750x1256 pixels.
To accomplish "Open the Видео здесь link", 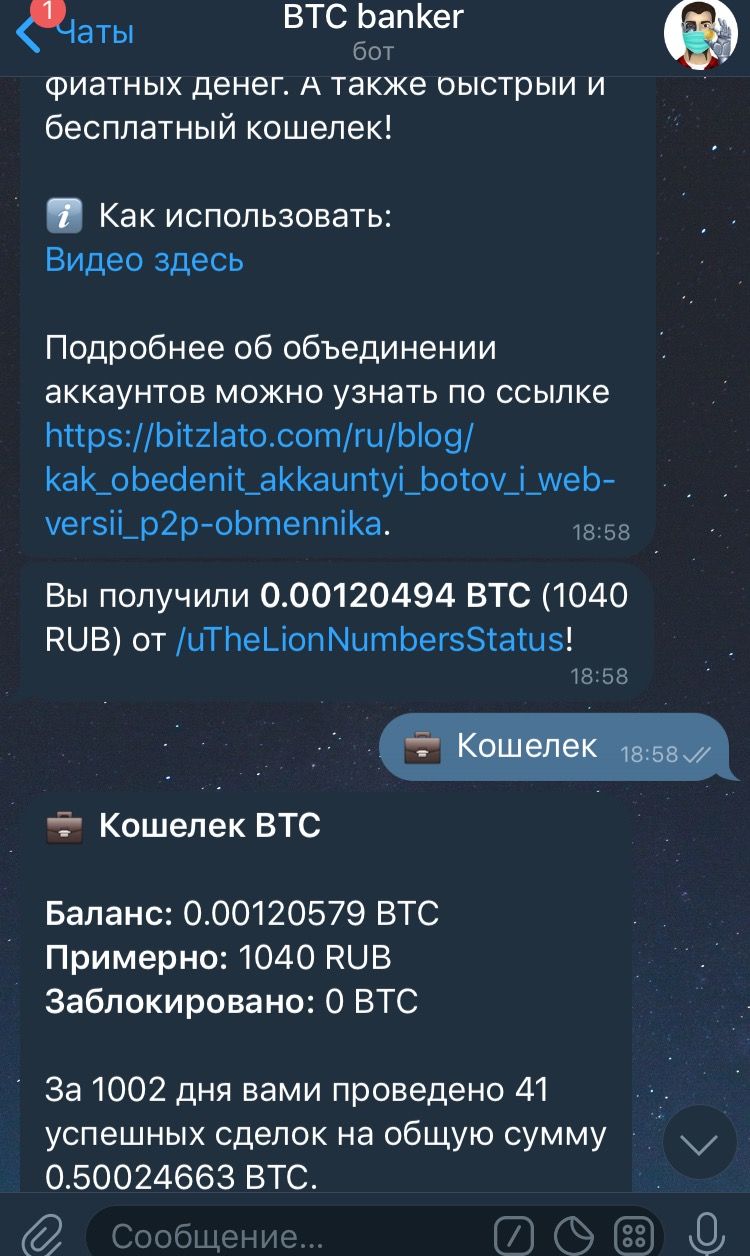I will [144, 260].
